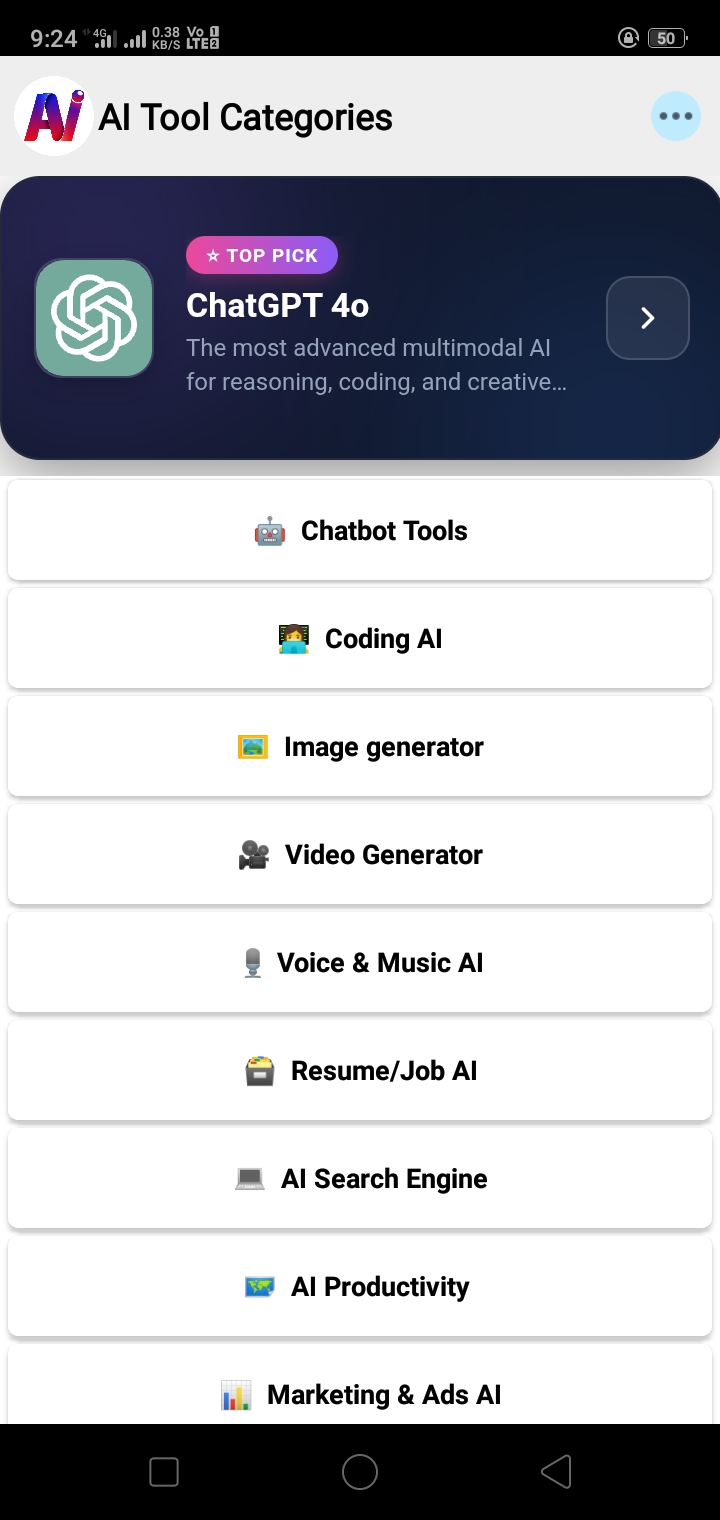Open the AI Search Engine category
Viewport: 720px width, 1520px height.
[x=360, y=1179]
